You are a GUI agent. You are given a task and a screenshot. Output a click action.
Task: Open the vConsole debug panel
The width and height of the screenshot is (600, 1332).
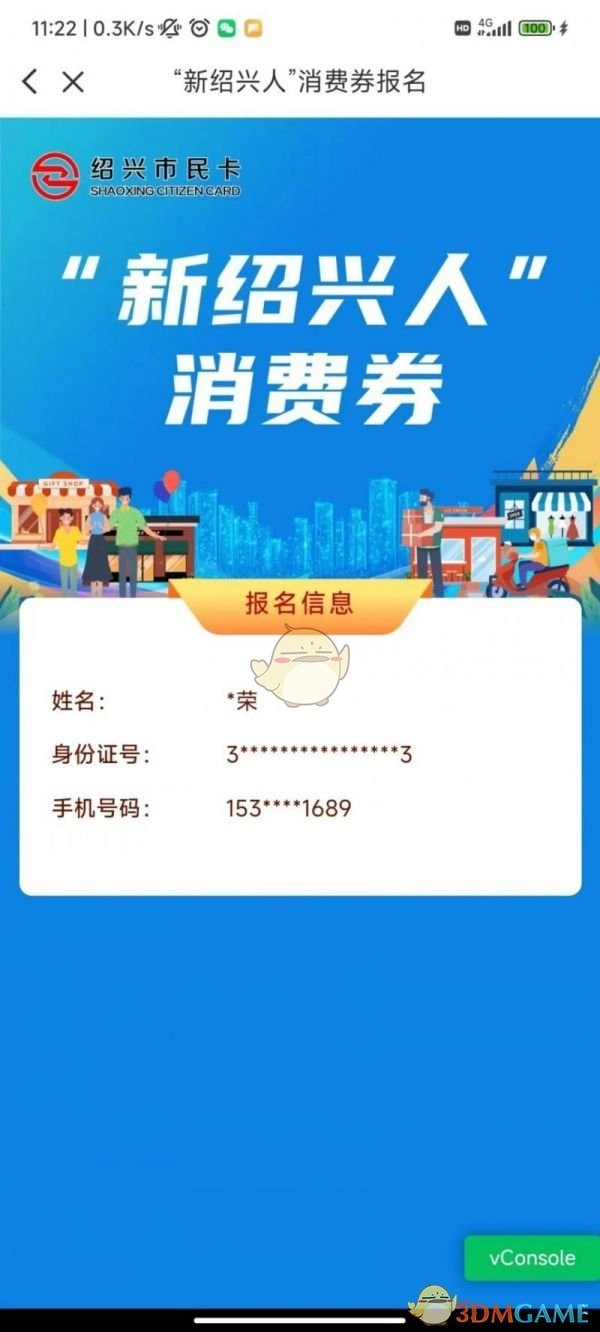point(531,1258)
